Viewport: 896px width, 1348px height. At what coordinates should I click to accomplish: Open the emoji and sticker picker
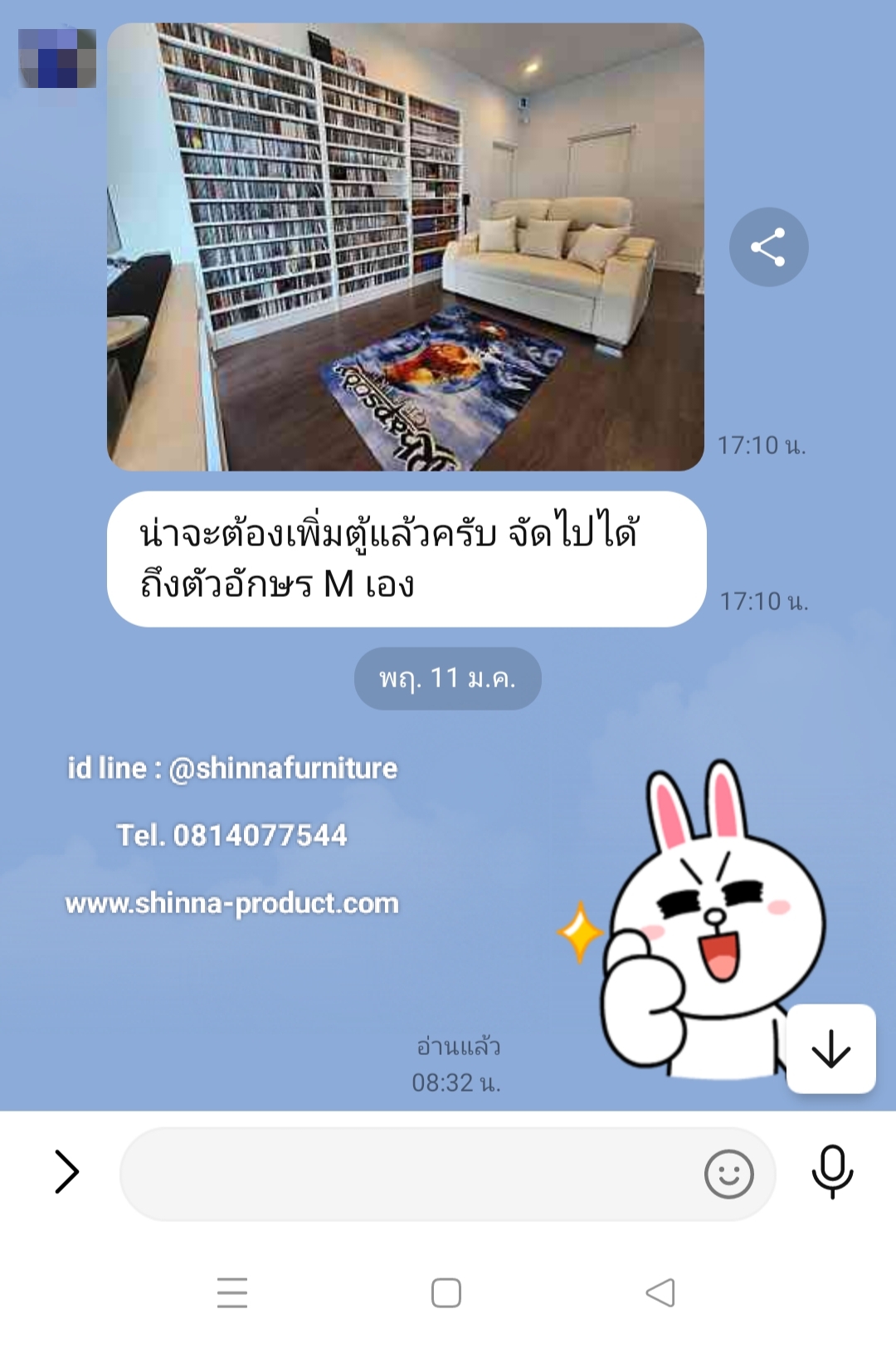(x=728, y=1174)
